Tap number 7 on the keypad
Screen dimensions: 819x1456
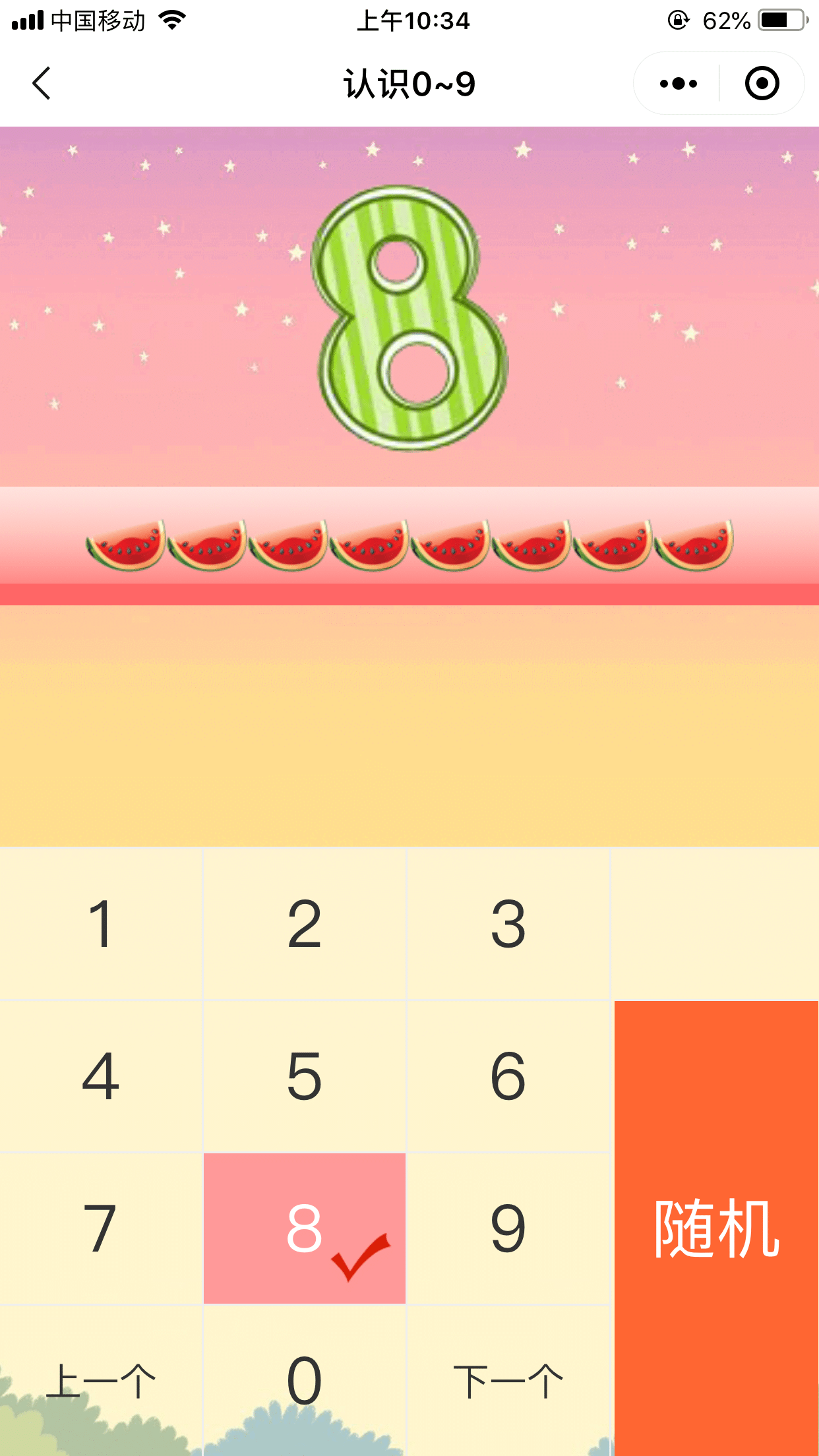point(101,1228)
